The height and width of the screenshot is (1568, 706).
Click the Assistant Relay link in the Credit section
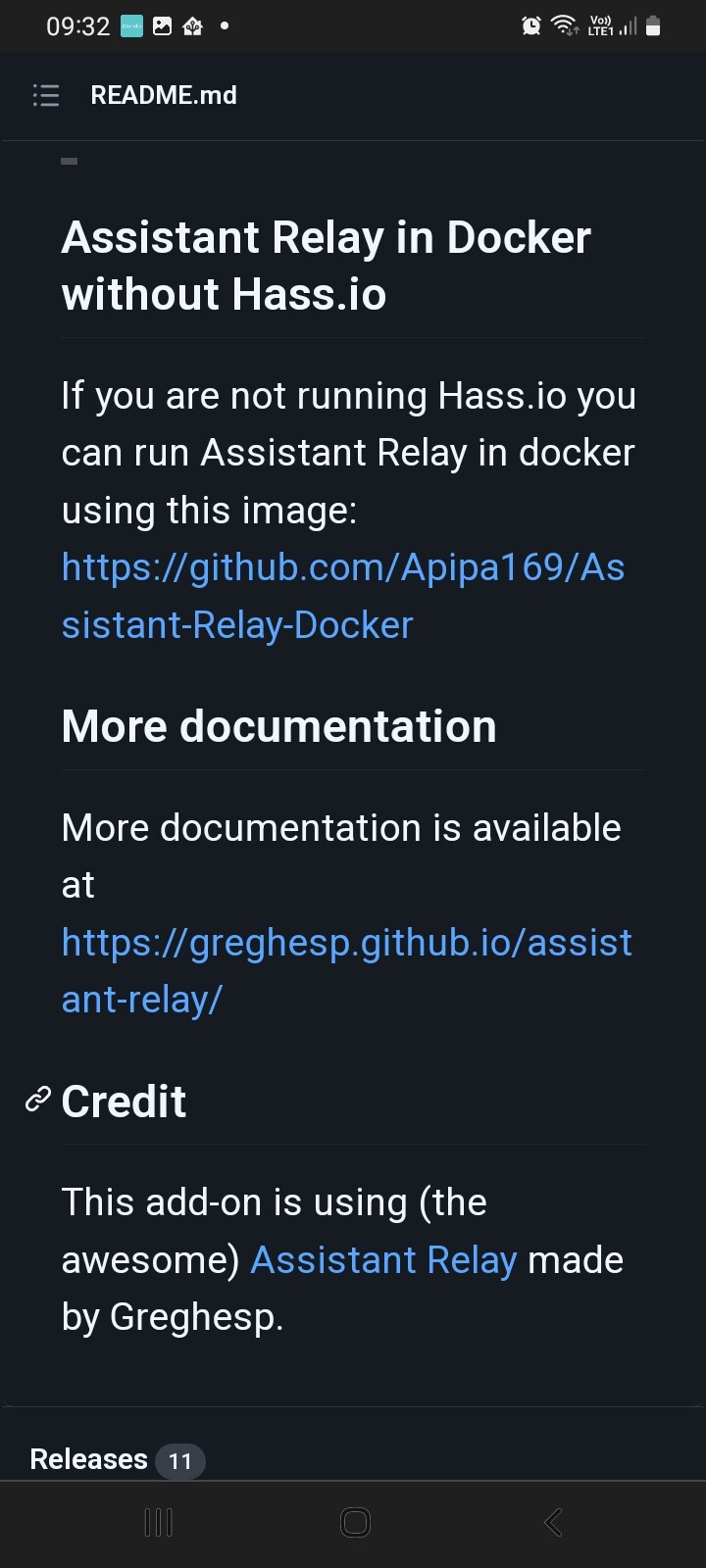coord(383,1258)
